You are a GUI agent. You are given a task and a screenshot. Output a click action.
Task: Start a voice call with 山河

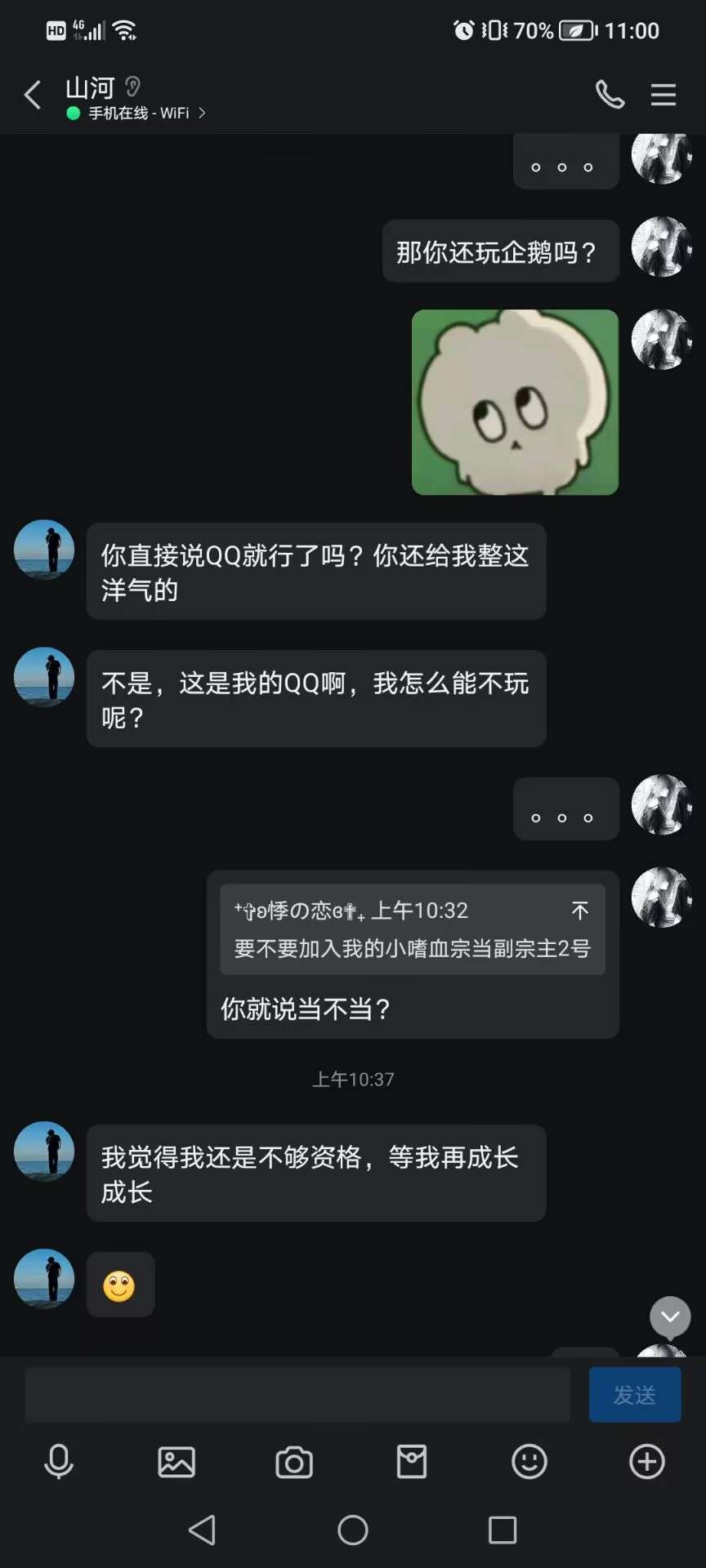[610, 96]
